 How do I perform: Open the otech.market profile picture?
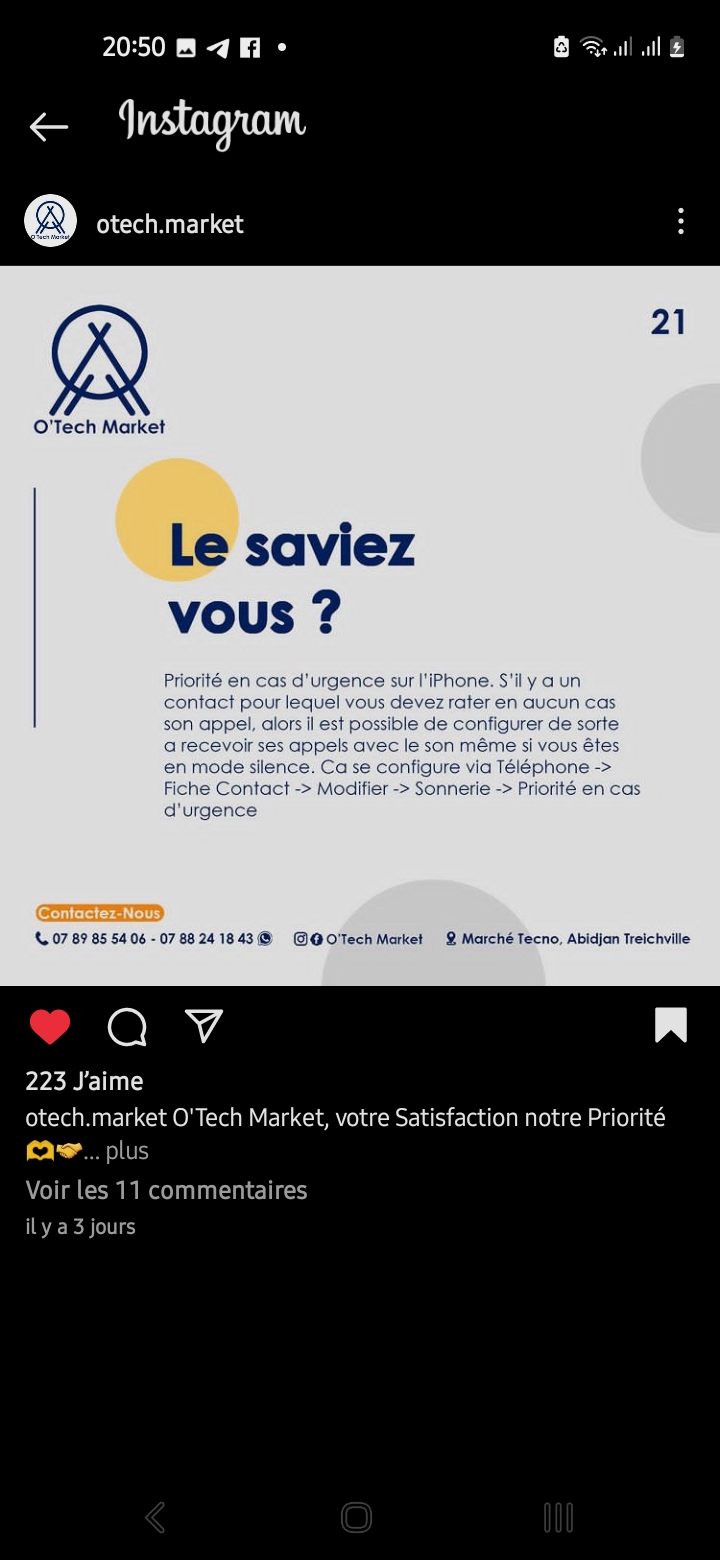tap(50, 221)
